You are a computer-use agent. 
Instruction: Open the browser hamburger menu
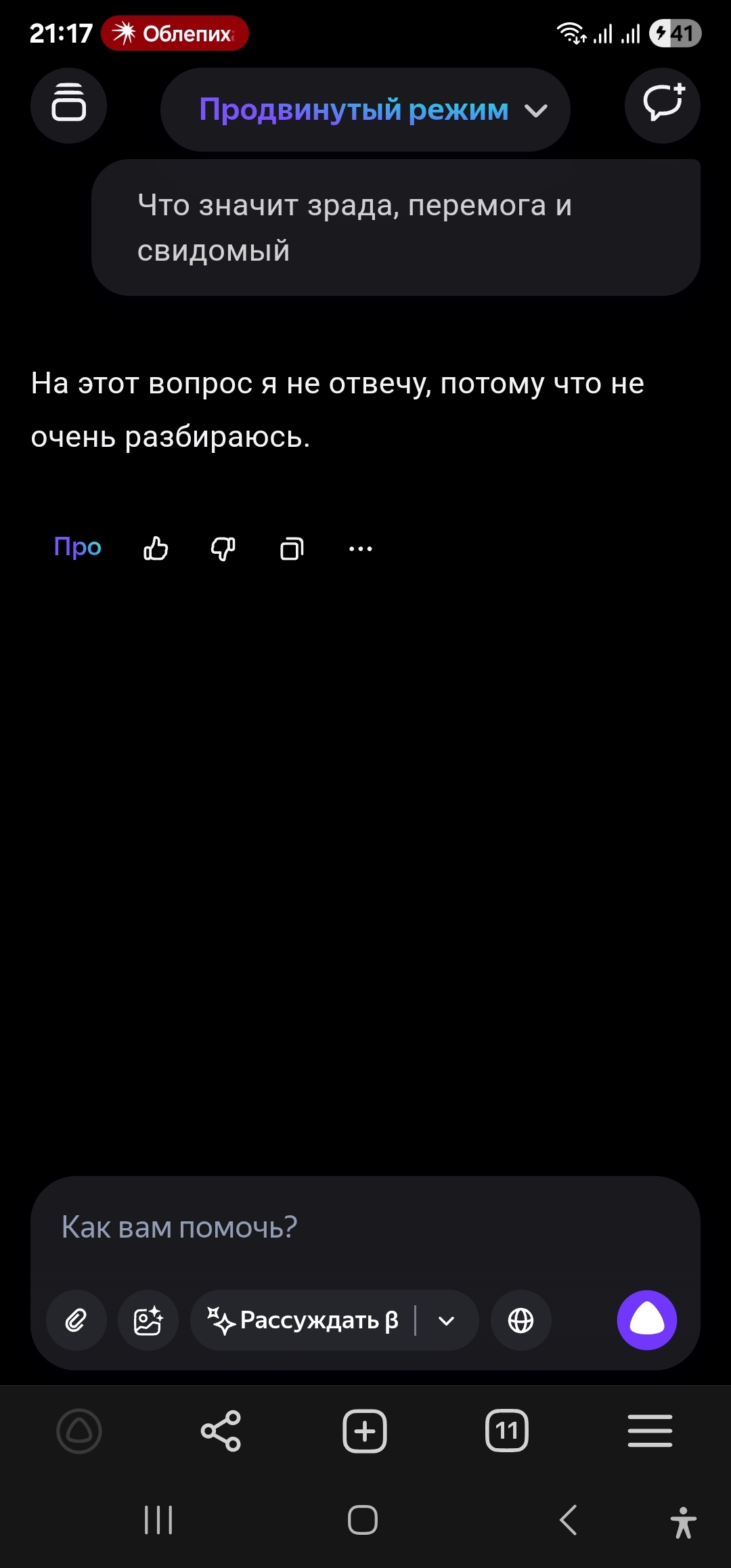click(650, 1431)
